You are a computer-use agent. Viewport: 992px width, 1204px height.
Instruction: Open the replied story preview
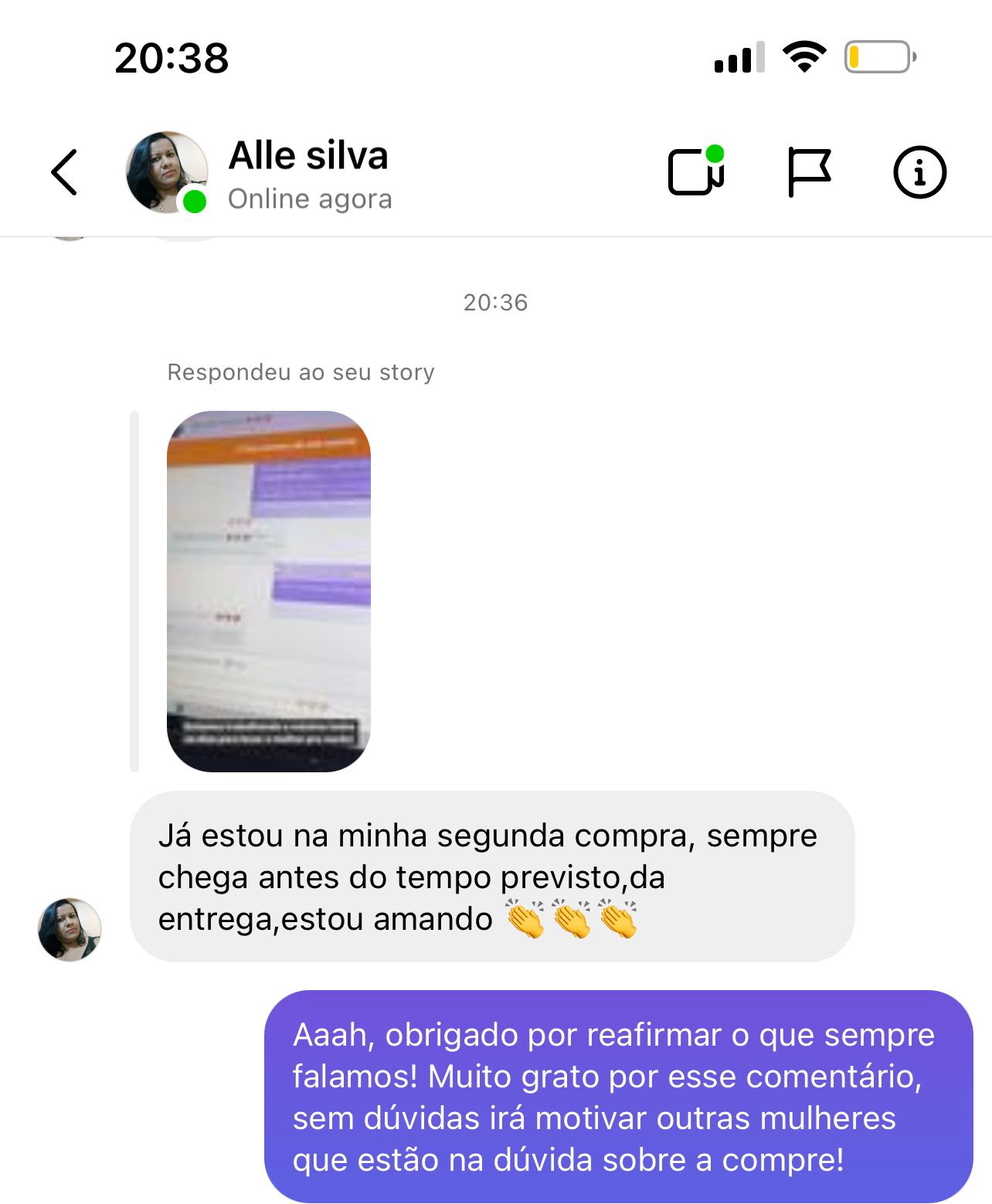(x=268, y=591)
